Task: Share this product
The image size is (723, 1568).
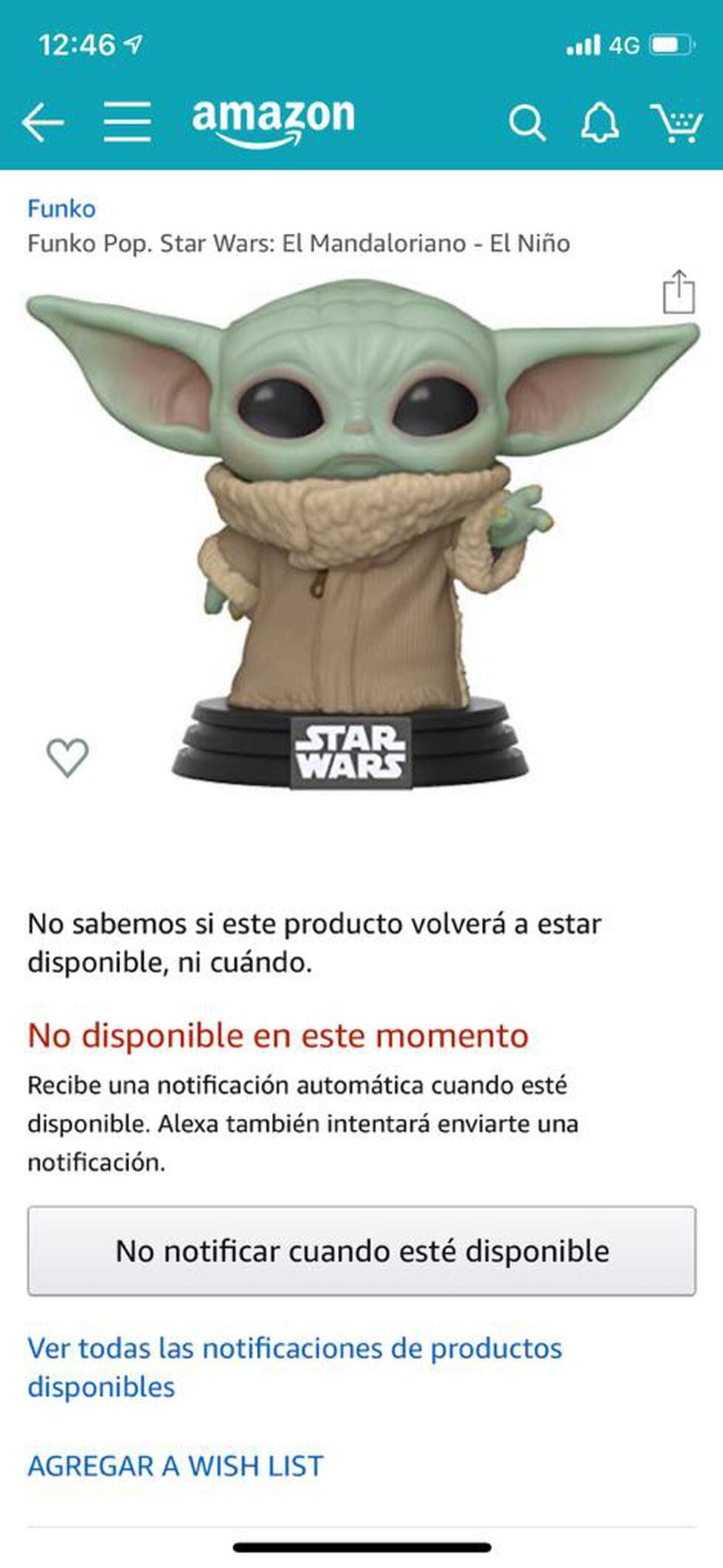Action: 678,293
